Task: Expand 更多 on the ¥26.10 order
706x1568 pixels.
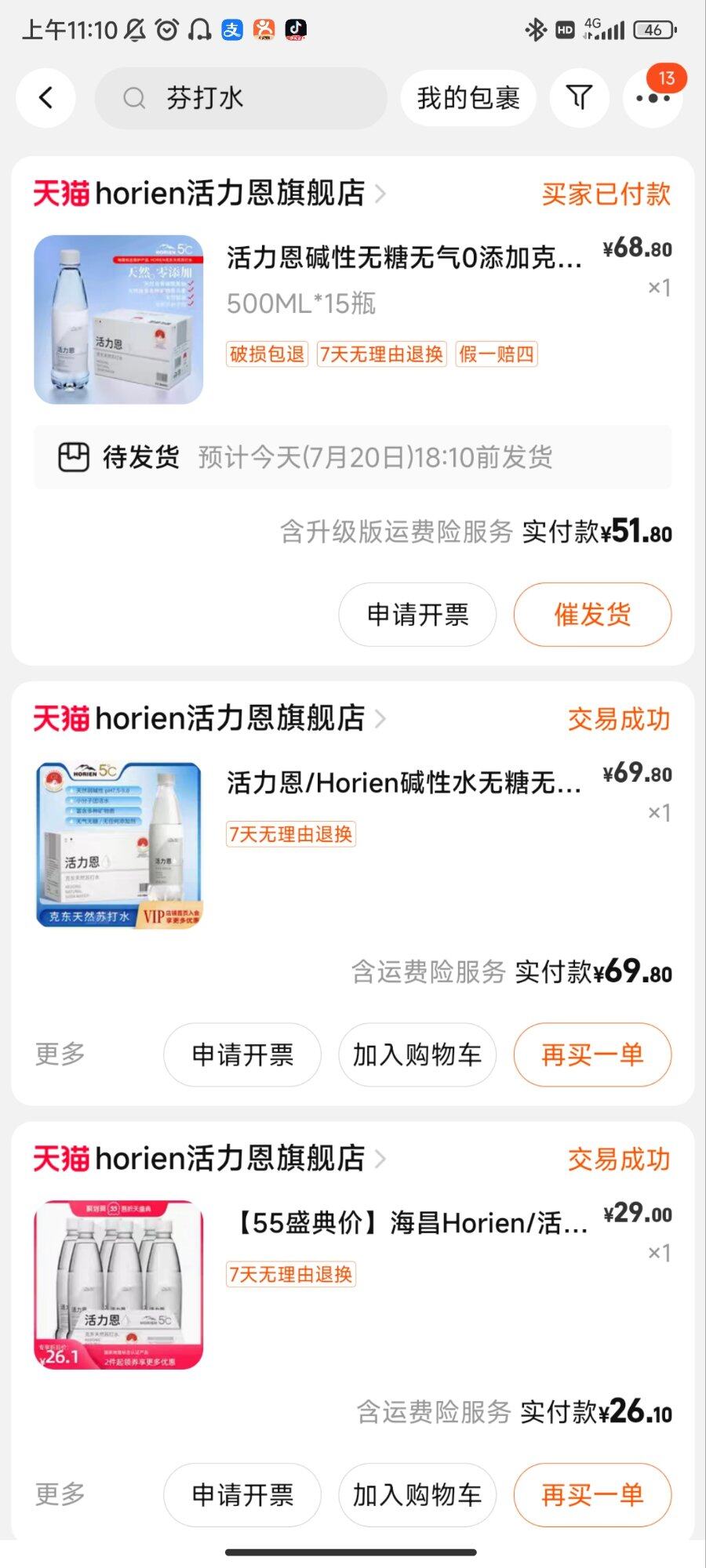Action: [60, 1494]
